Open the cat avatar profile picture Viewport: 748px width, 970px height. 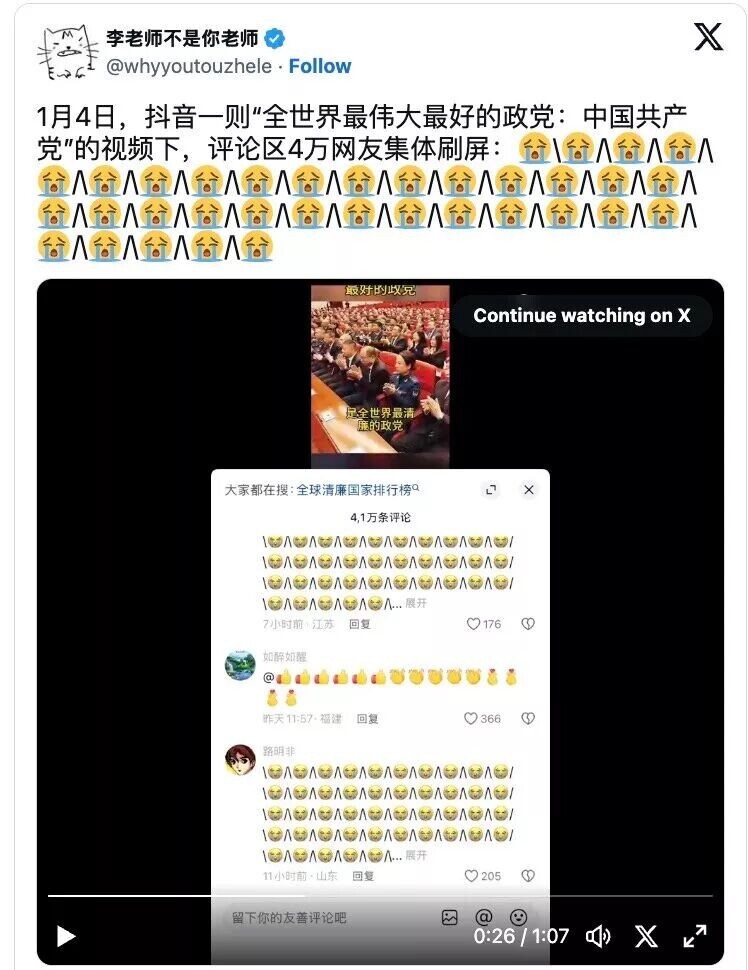67,52
